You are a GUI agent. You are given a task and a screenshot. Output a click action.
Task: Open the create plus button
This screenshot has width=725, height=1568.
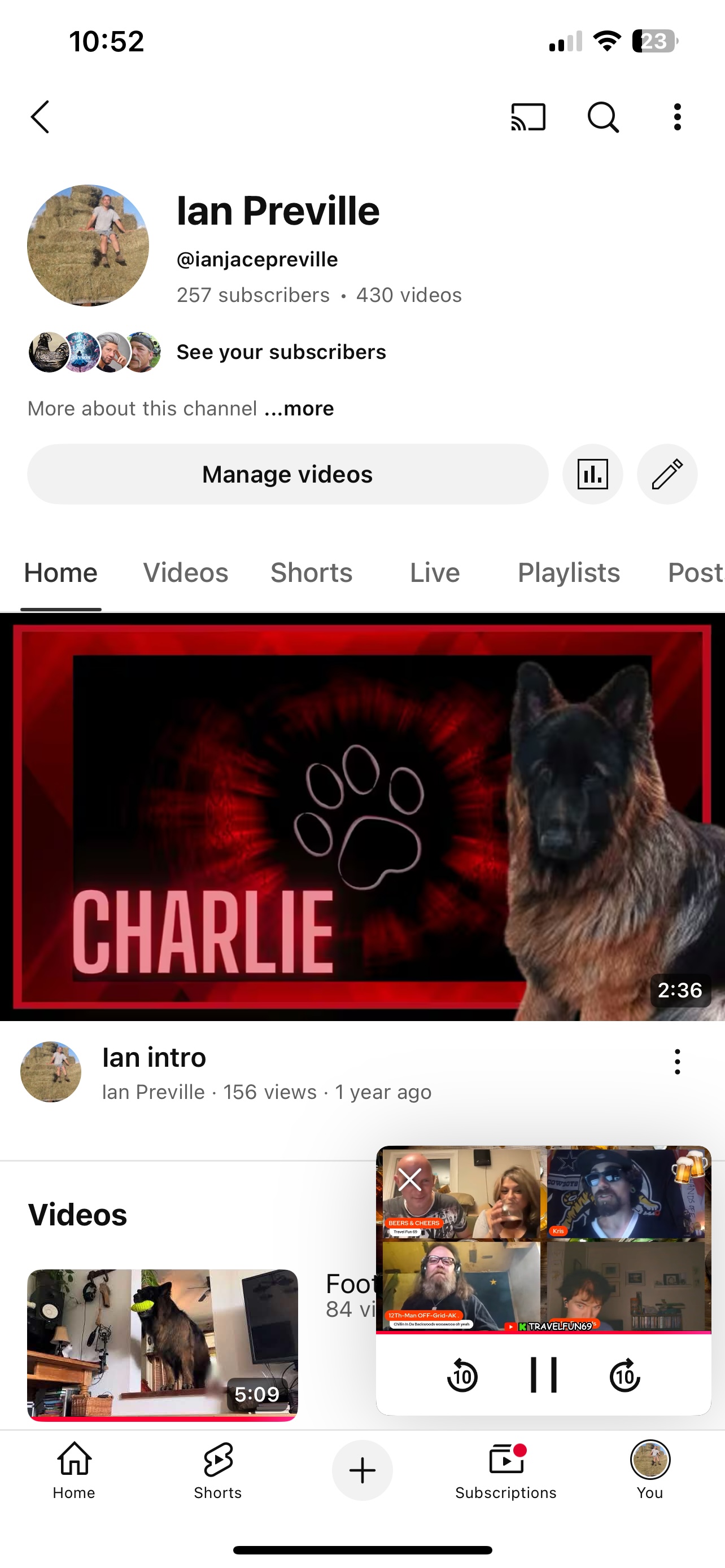pyautogui.click(x=362, y=1470)
